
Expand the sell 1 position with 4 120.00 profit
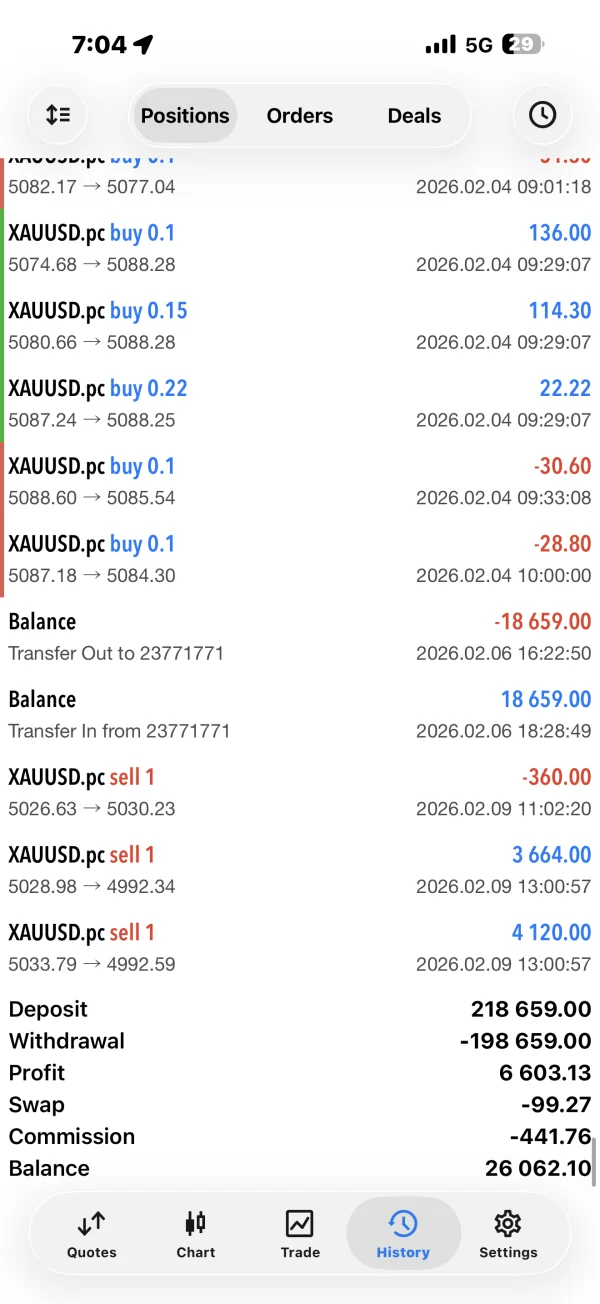tap(300, 949)
